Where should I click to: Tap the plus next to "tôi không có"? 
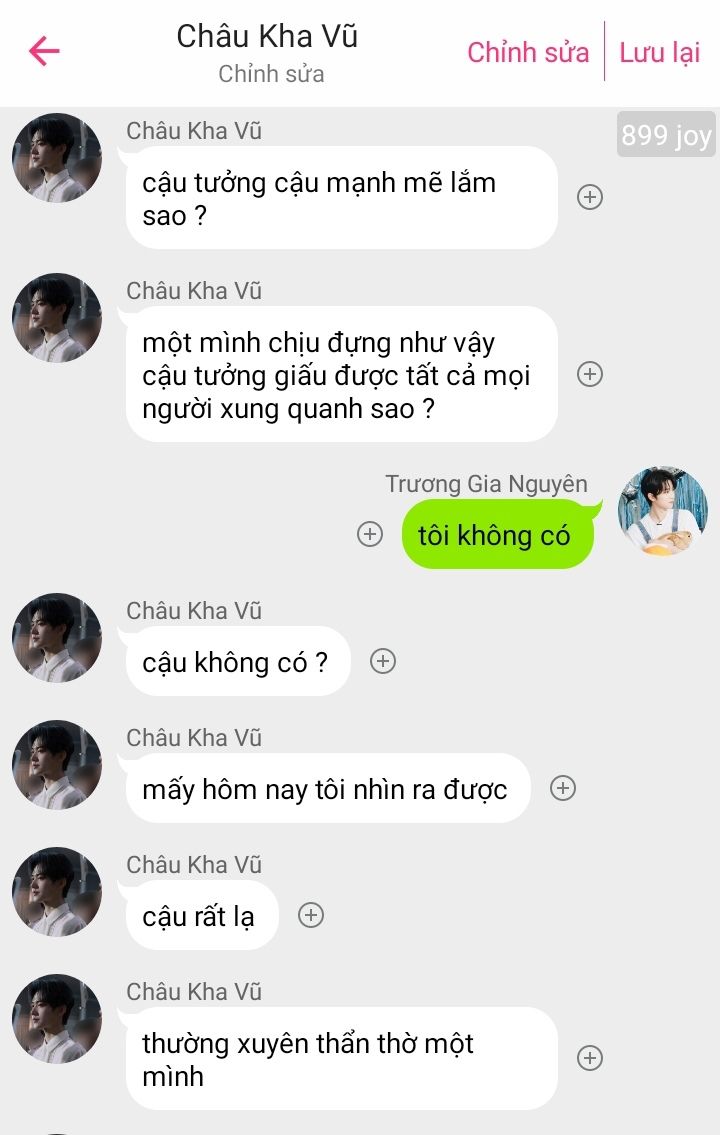pos(370,534)
